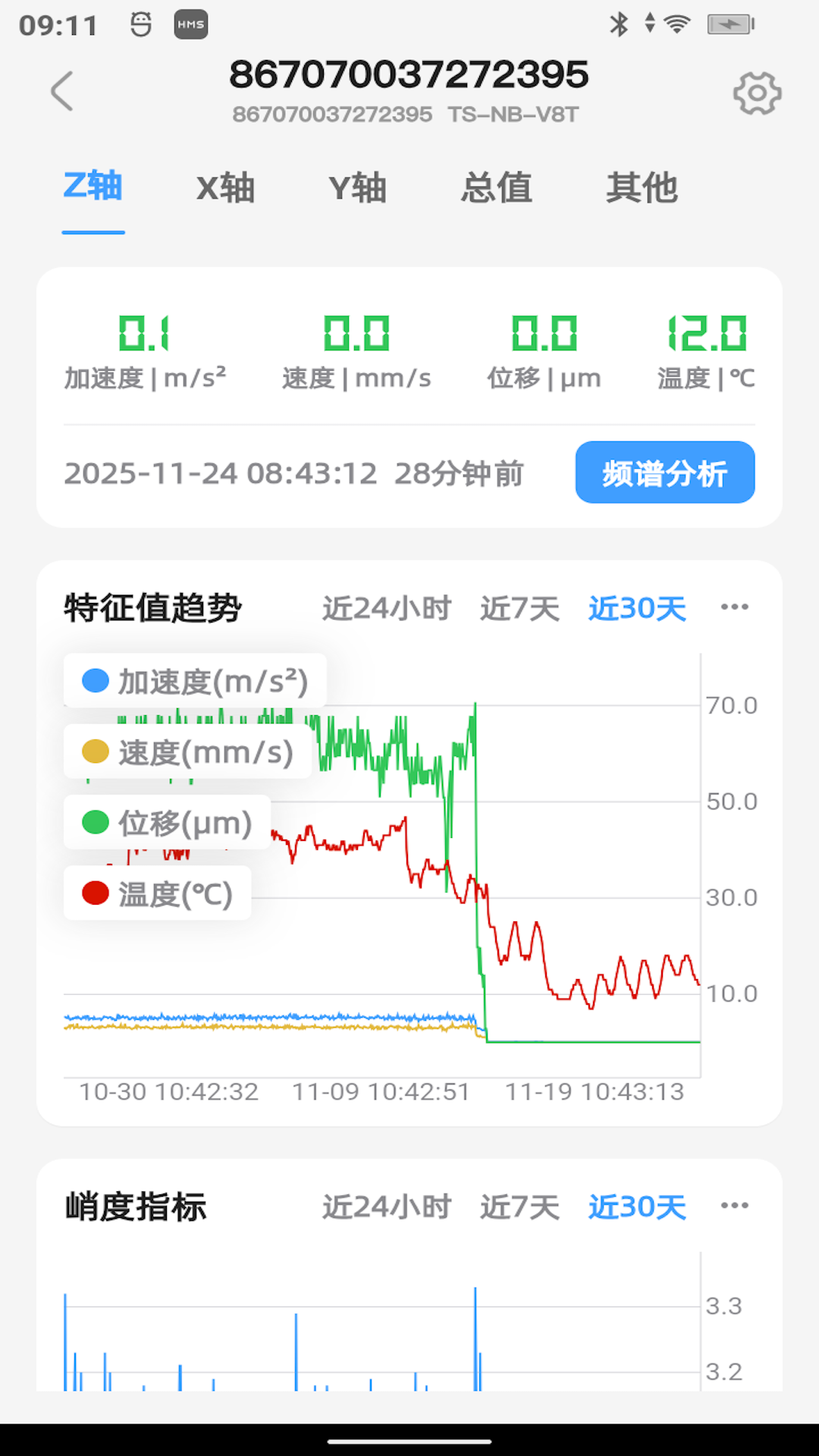
Task: Open more options for 特征值趋势
Action: (x=734, y=607)
